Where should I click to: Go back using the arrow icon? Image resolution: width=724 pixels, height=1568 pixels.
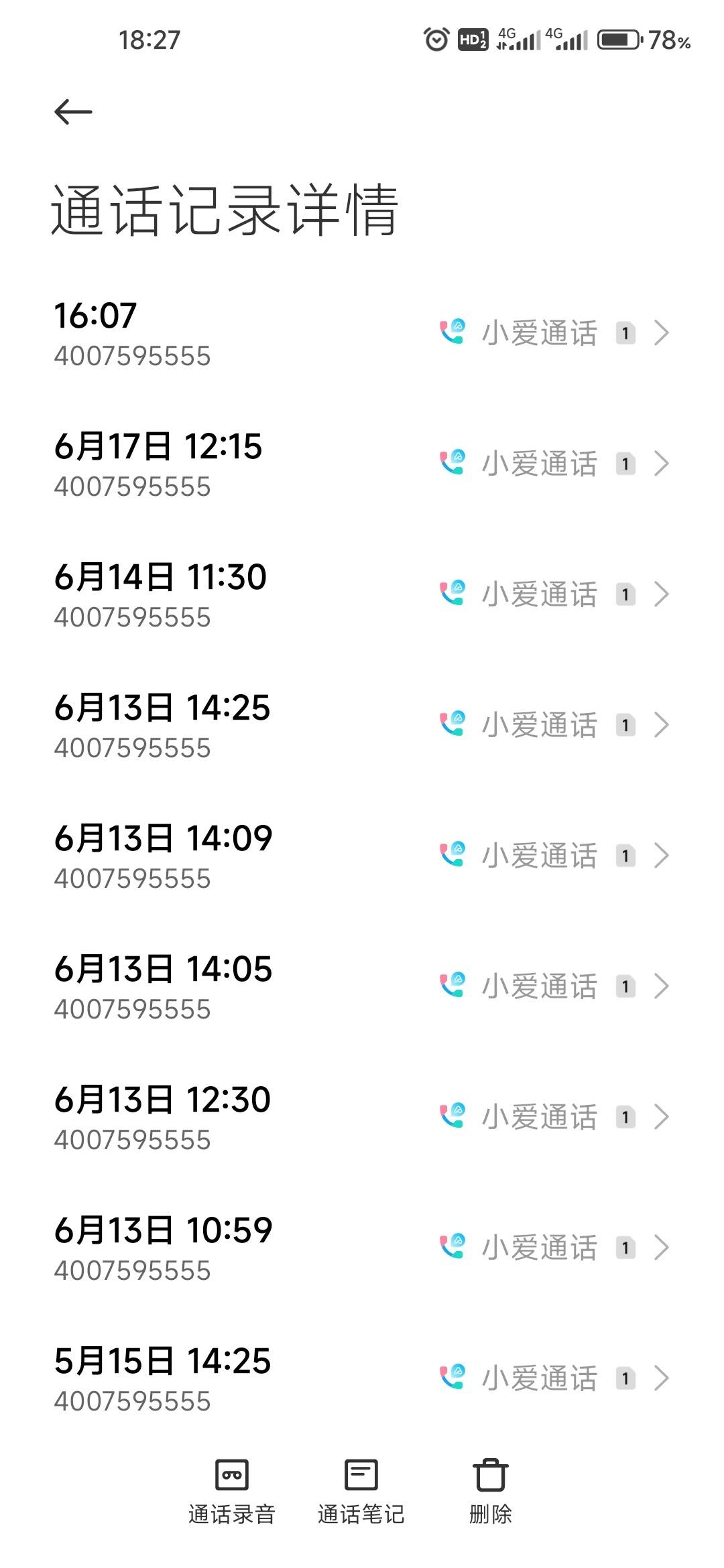click(73, 112)
